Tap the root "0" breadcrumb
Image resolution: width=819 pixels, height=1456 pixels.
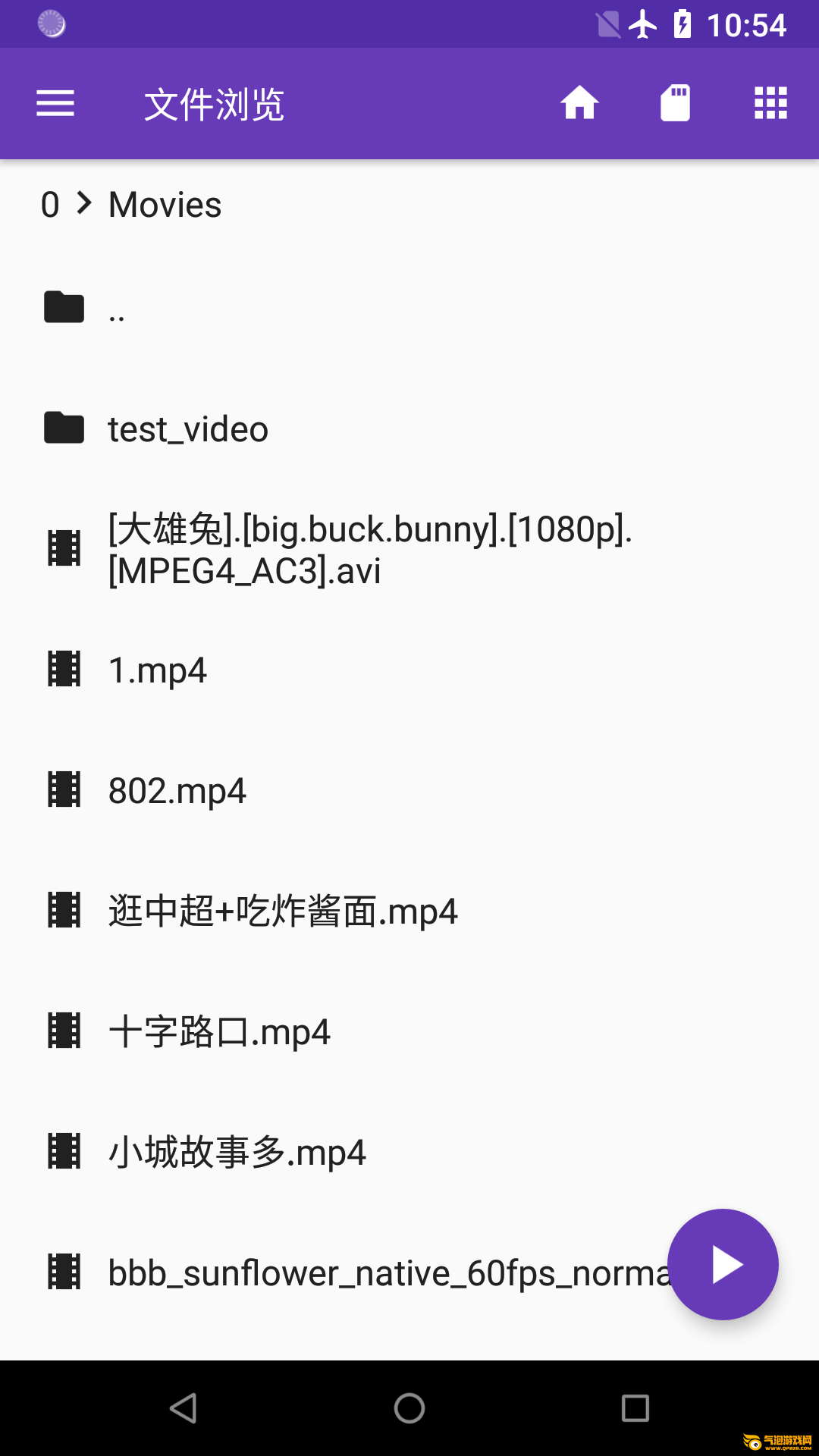point(50,205)
